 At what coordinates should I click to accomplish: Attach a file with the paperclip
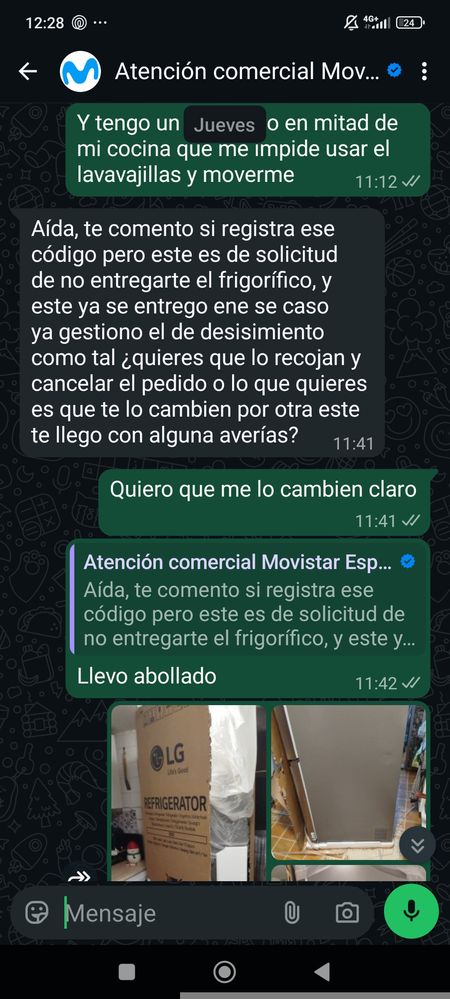(x=291, y=913)
